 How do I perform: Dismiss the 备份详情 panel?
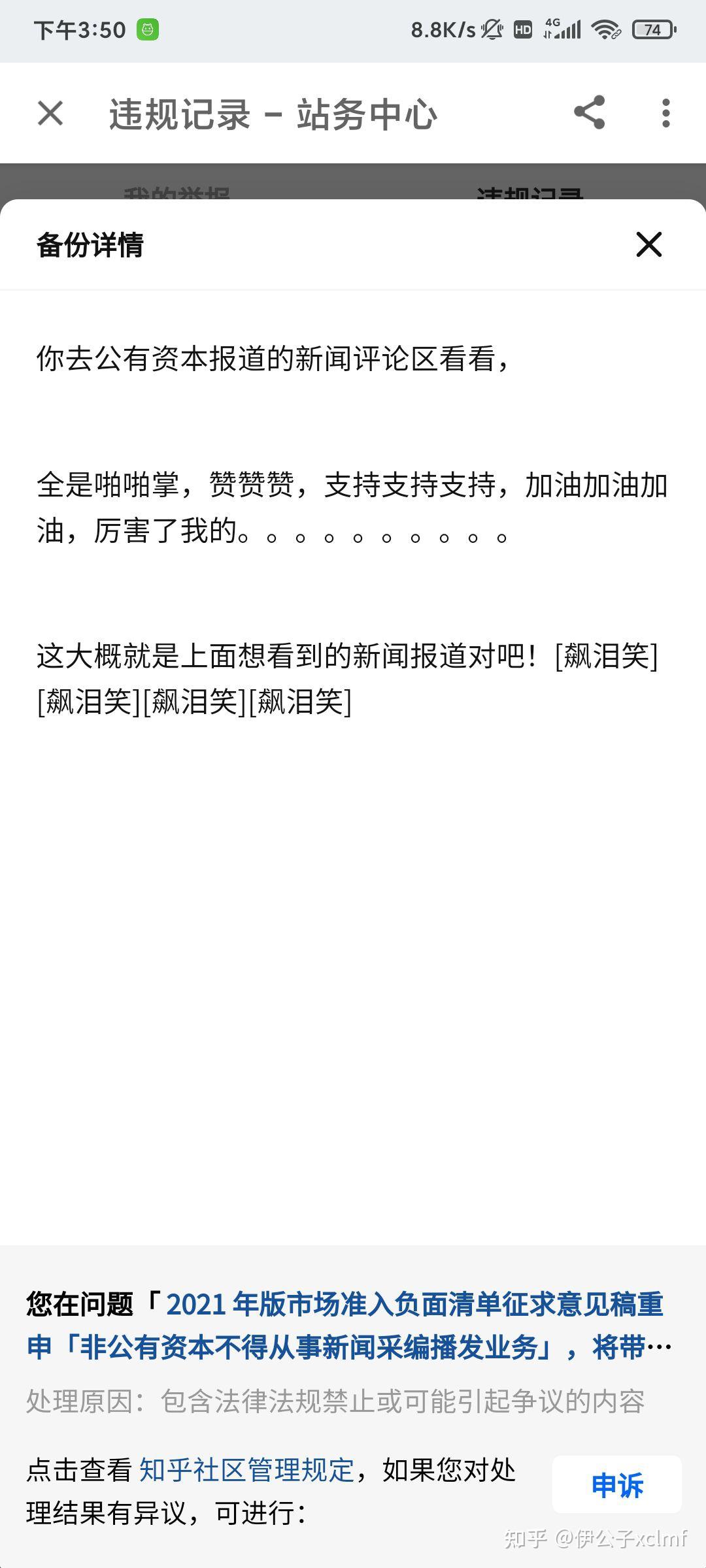648,245
